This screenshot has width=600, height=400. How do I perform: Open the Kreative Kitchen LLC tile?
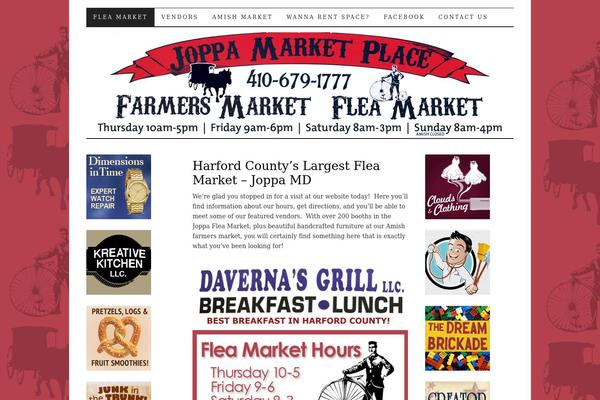point(118,262)
